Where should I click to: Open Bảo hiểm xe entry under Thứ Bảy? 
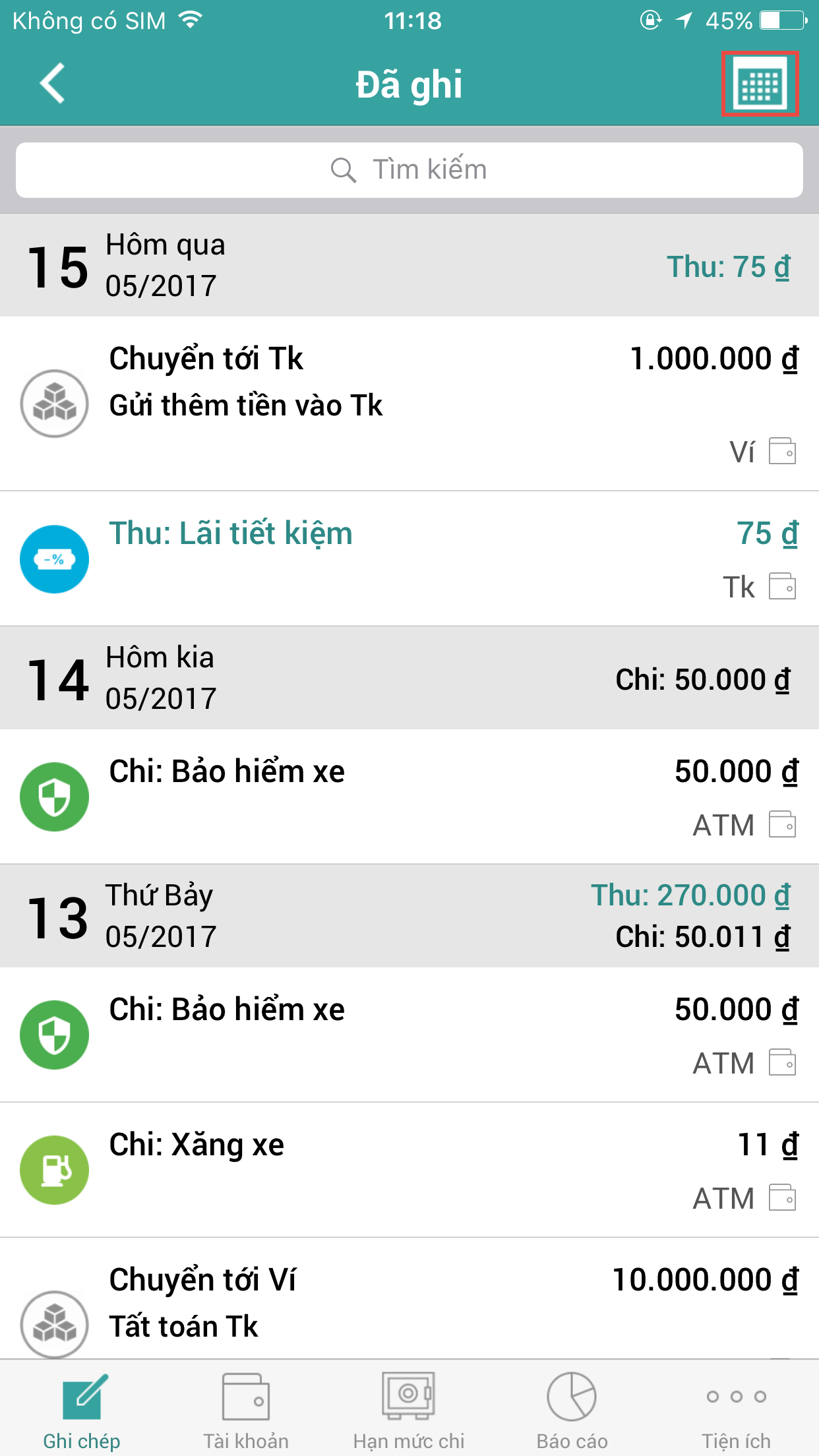(409, 1035)
